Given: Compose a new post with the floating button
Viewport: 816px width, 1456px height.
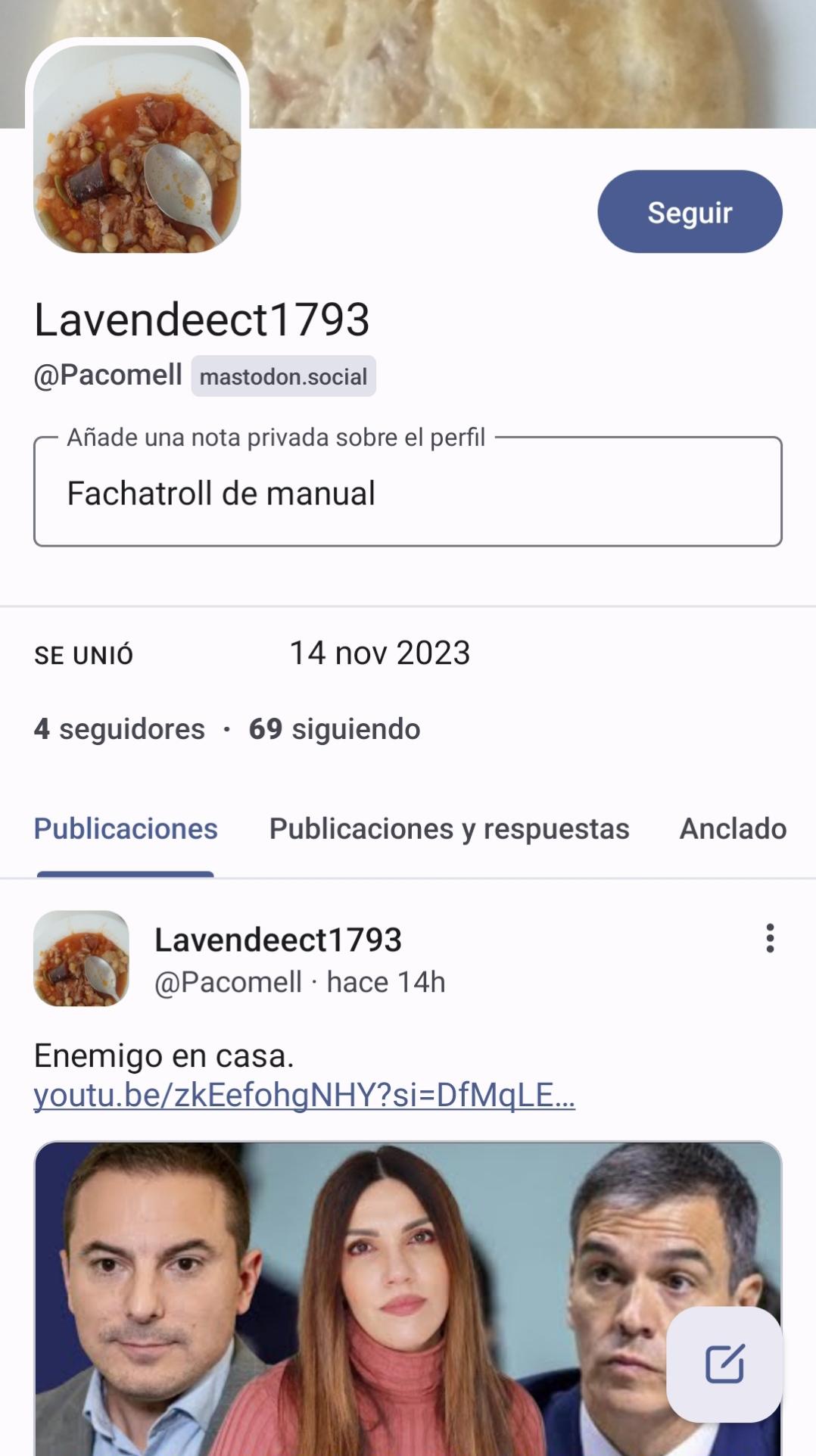Looking at the screenshot, I should 724,1364.
